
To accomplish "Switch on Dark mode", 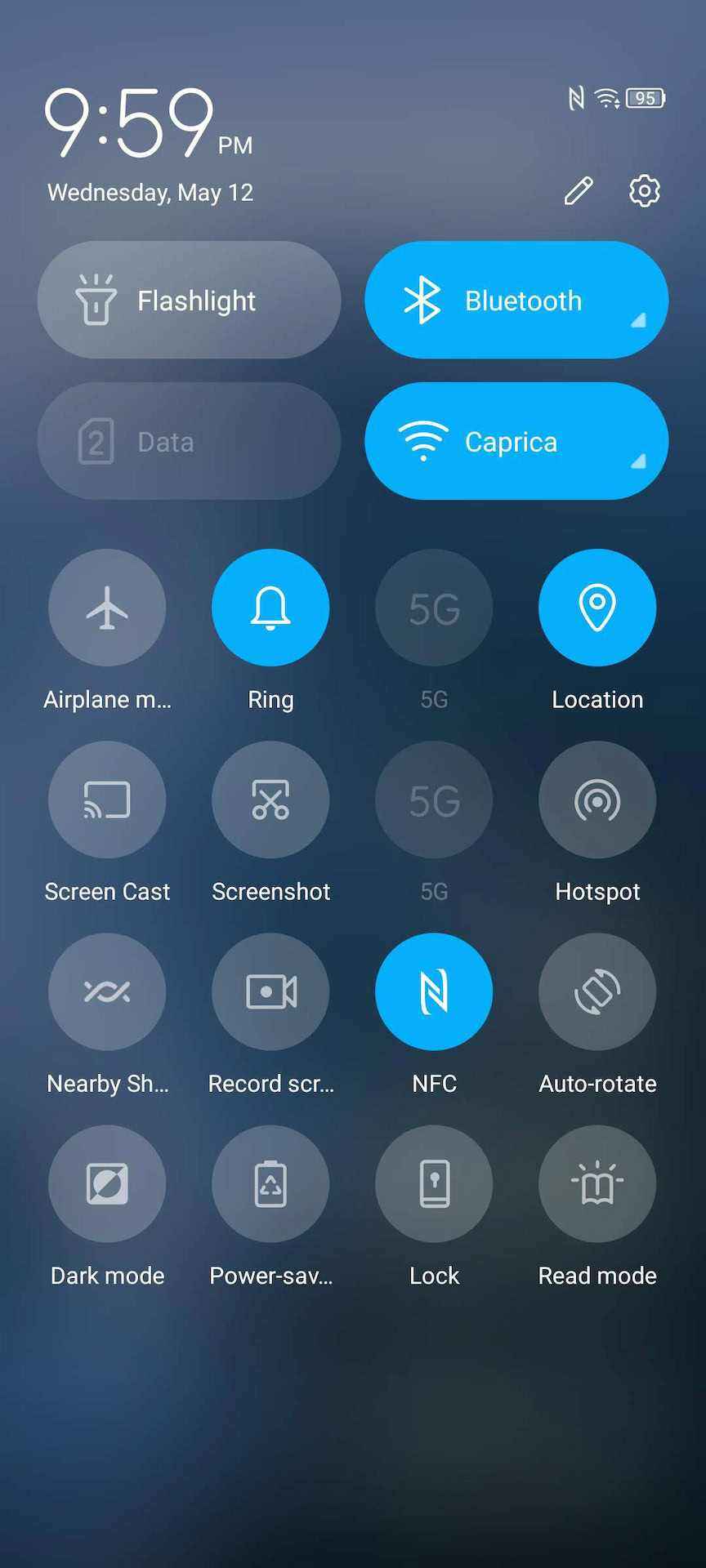I will [x=107, y=1183].
